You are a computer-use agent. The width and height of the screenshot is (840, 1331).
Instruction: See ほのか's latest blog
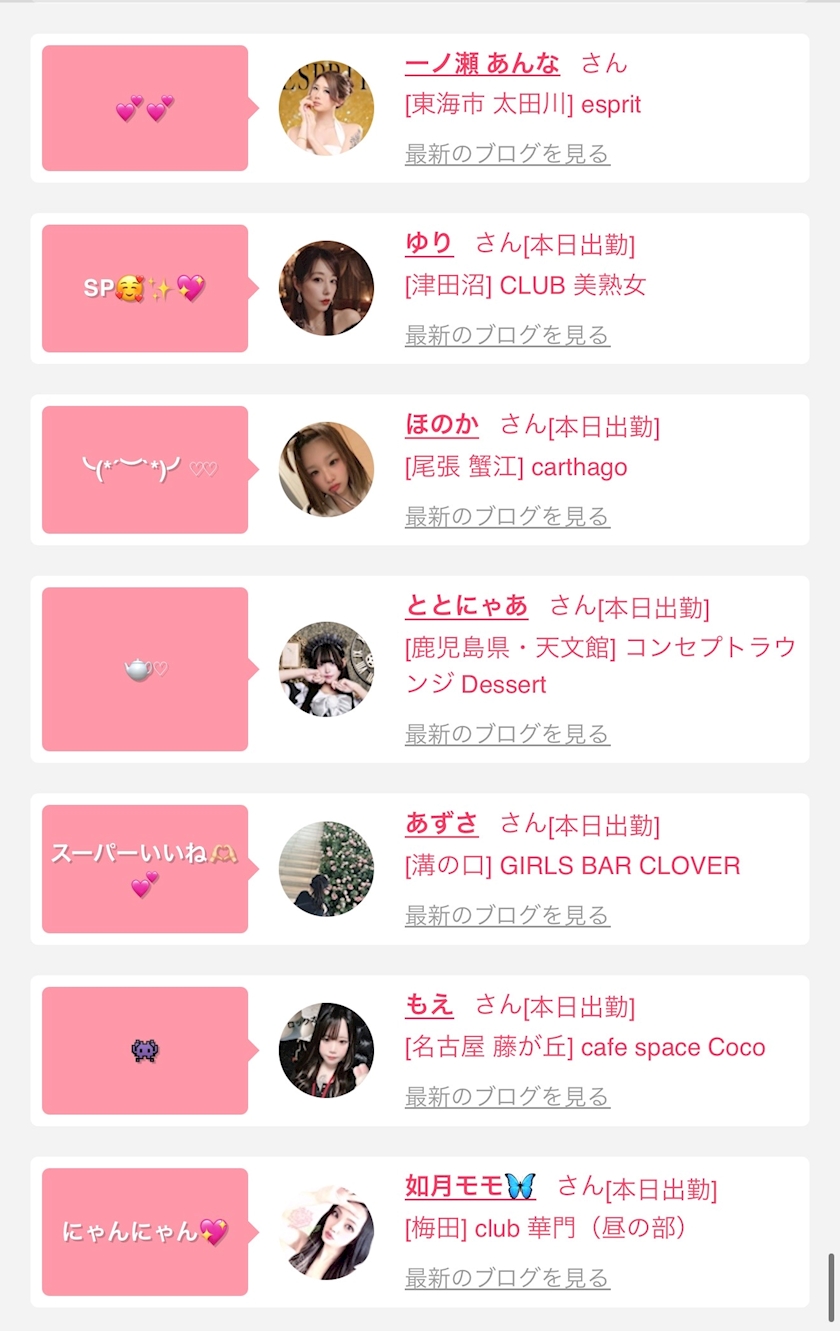click(507, 517)
